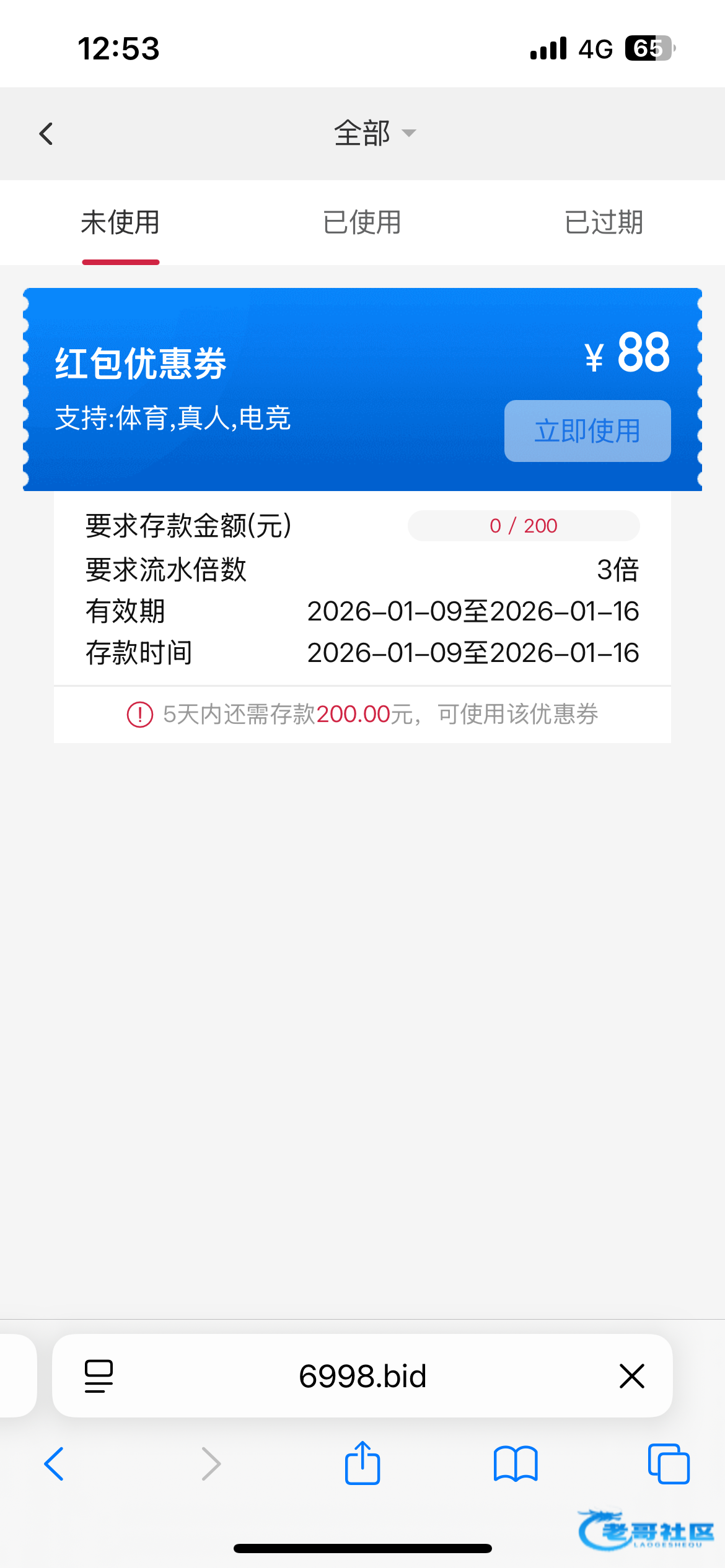Switch to the 已过期 tab
Screen dimensions: 725x1568
point(604,222)
